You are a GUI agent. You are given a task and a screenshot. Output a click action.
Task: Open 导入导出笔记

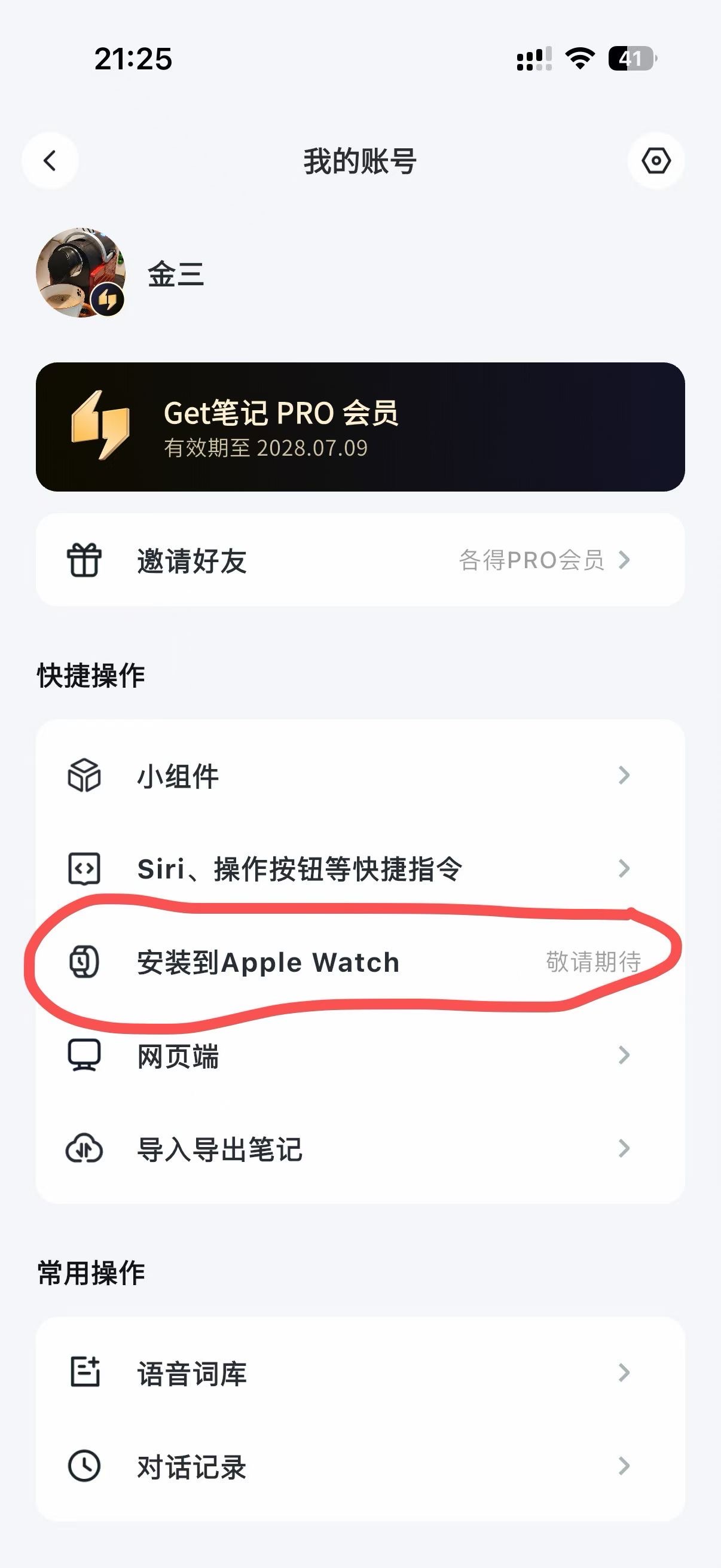coord(360,1149)
